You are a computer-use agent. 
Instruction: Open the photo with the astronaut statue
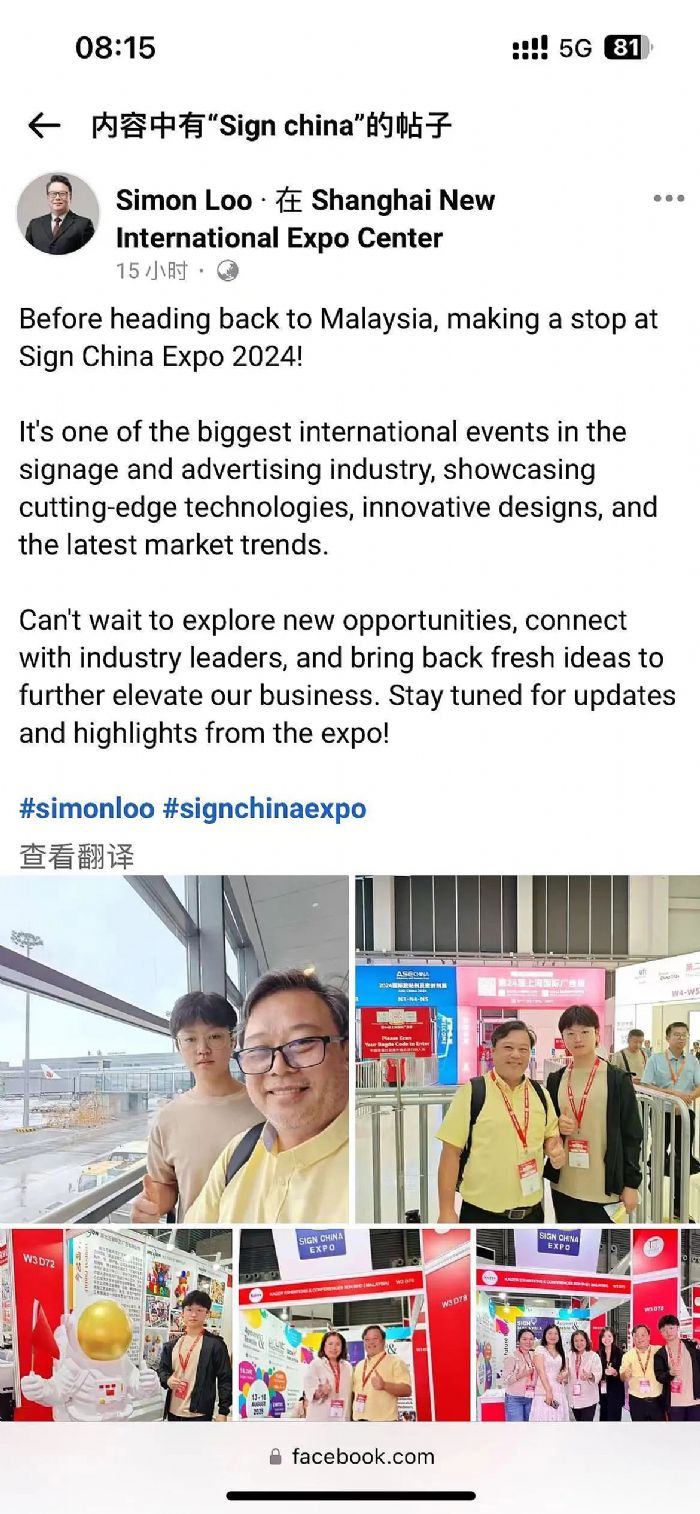[x=116, y=1324]
